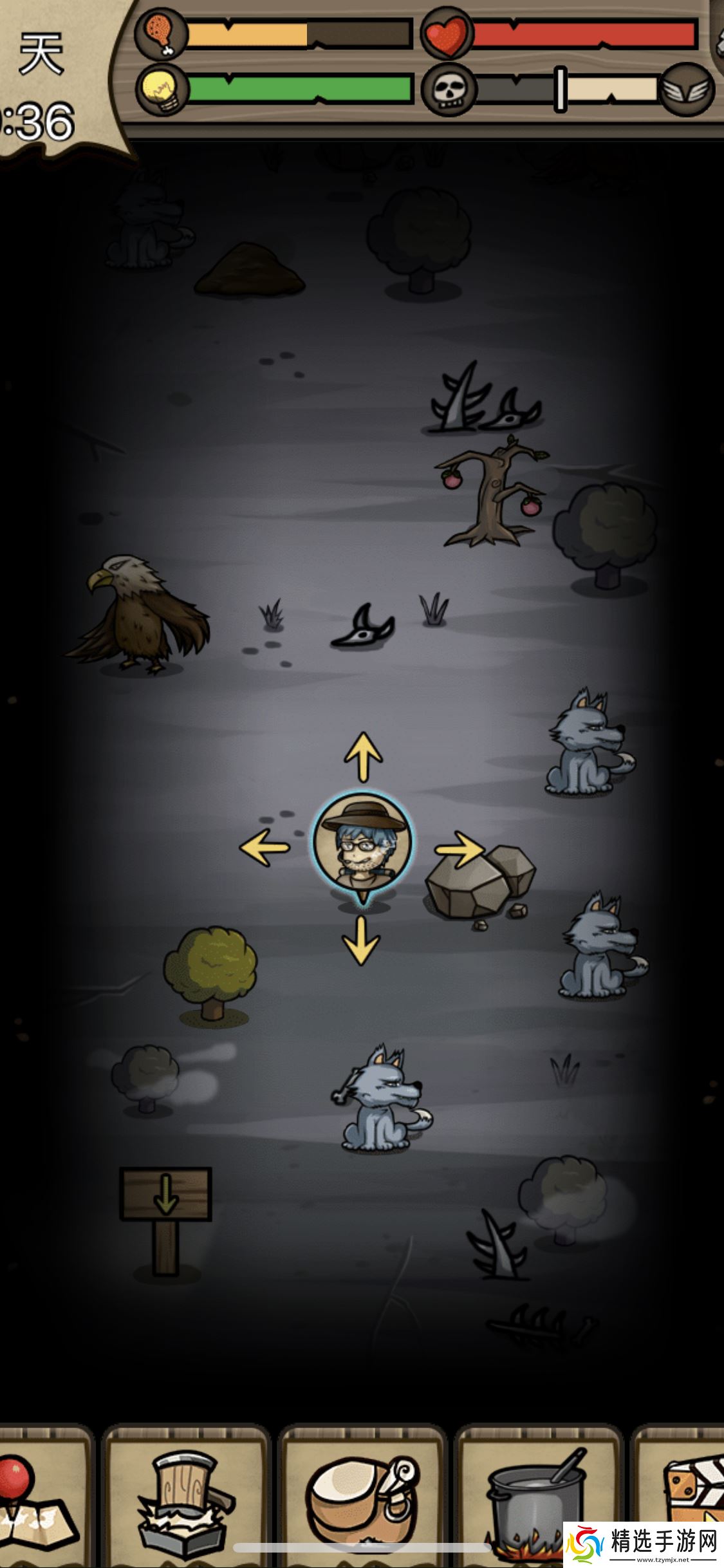The height and width of the screenshot is (1568, 724).
Task: Open the map with the red pin
Action: tap(39, 1500)
